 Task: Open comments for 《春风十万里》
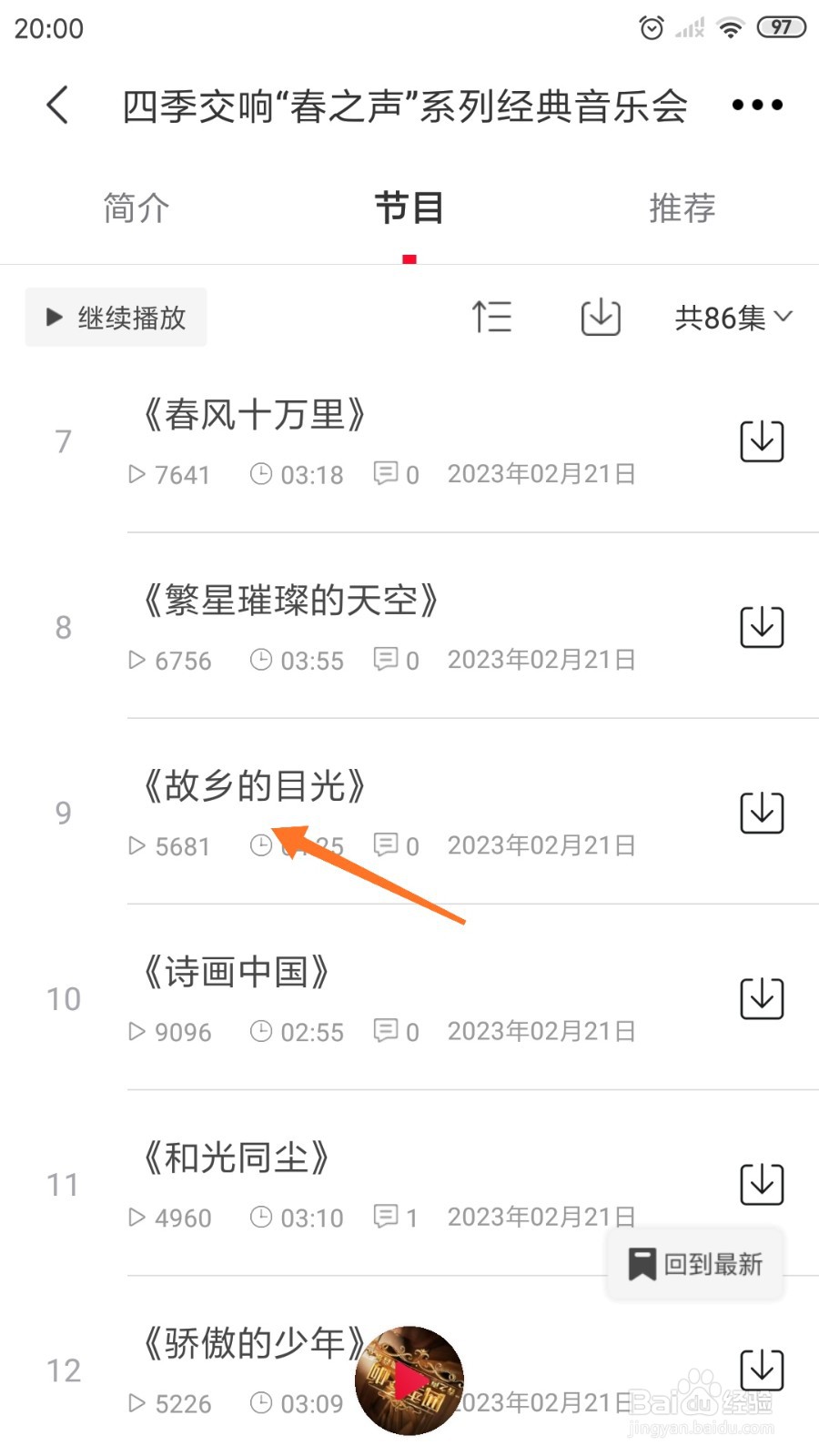[x=395, y=474]
